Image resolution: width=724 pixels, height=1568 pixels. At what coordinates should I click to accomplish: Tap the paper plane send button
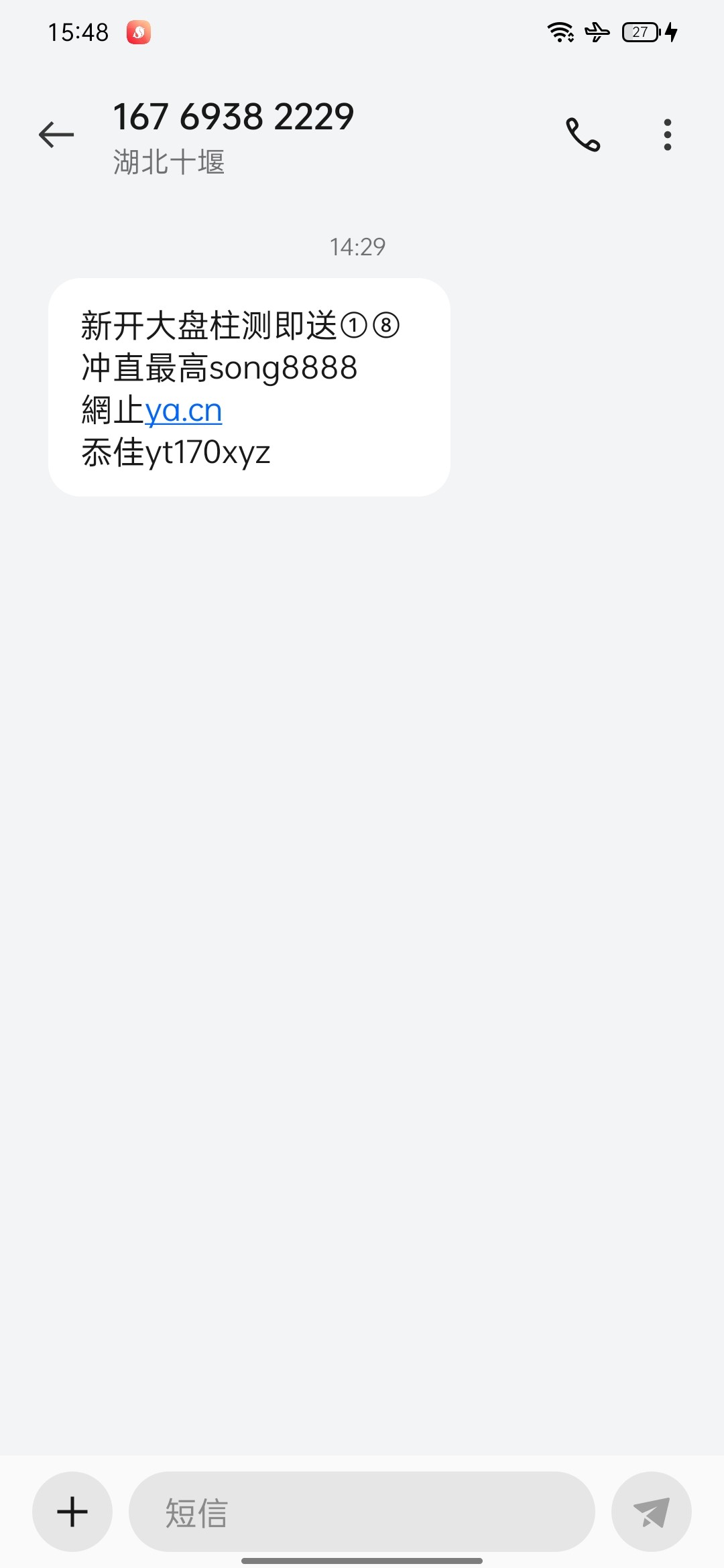[651, 1512]
